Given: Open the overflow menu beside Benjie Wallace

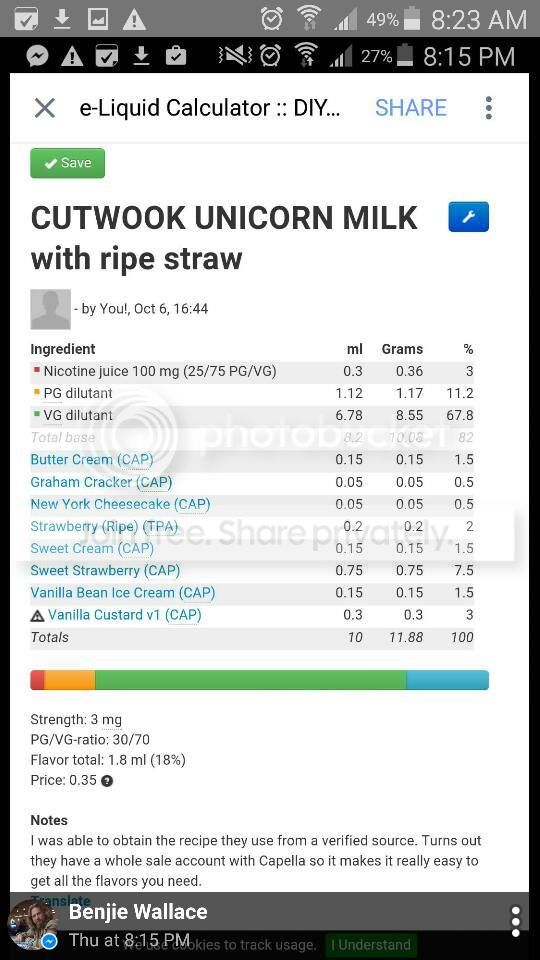Looking at the screenshot, I should pos(516,922).
